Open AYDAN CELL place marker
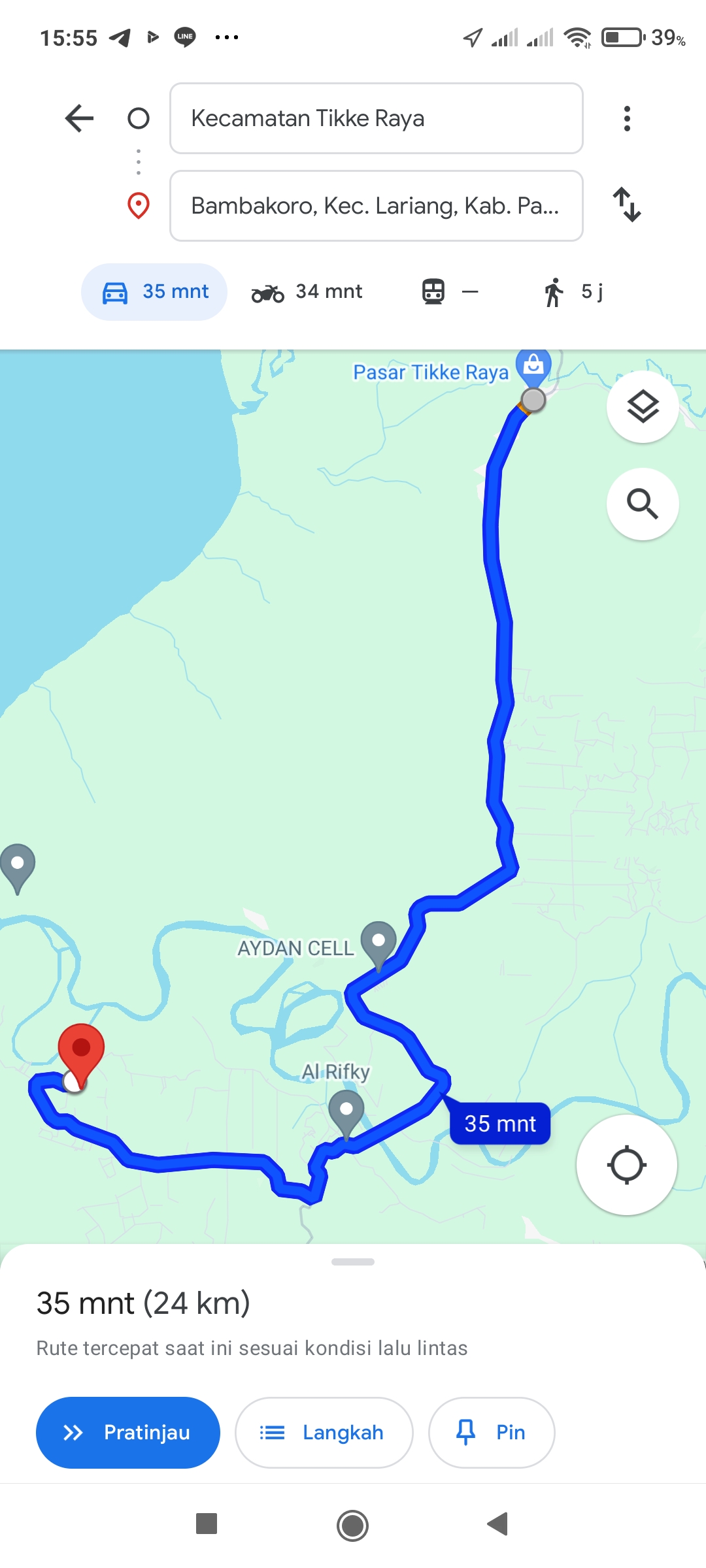The height and width of the screenshot is (1568, 706). point(378,945)
